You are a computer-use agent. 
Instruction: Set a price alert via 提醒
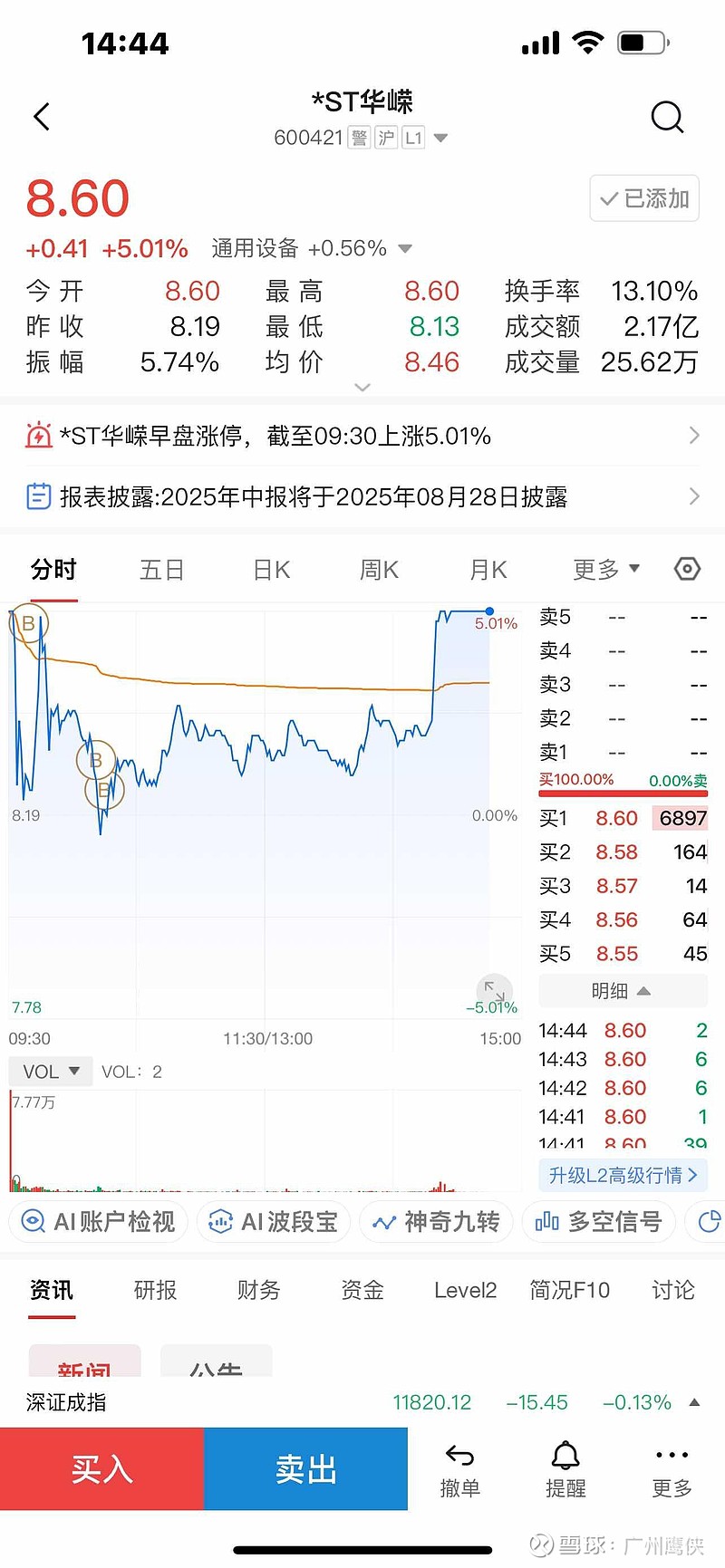[565, 1469]
